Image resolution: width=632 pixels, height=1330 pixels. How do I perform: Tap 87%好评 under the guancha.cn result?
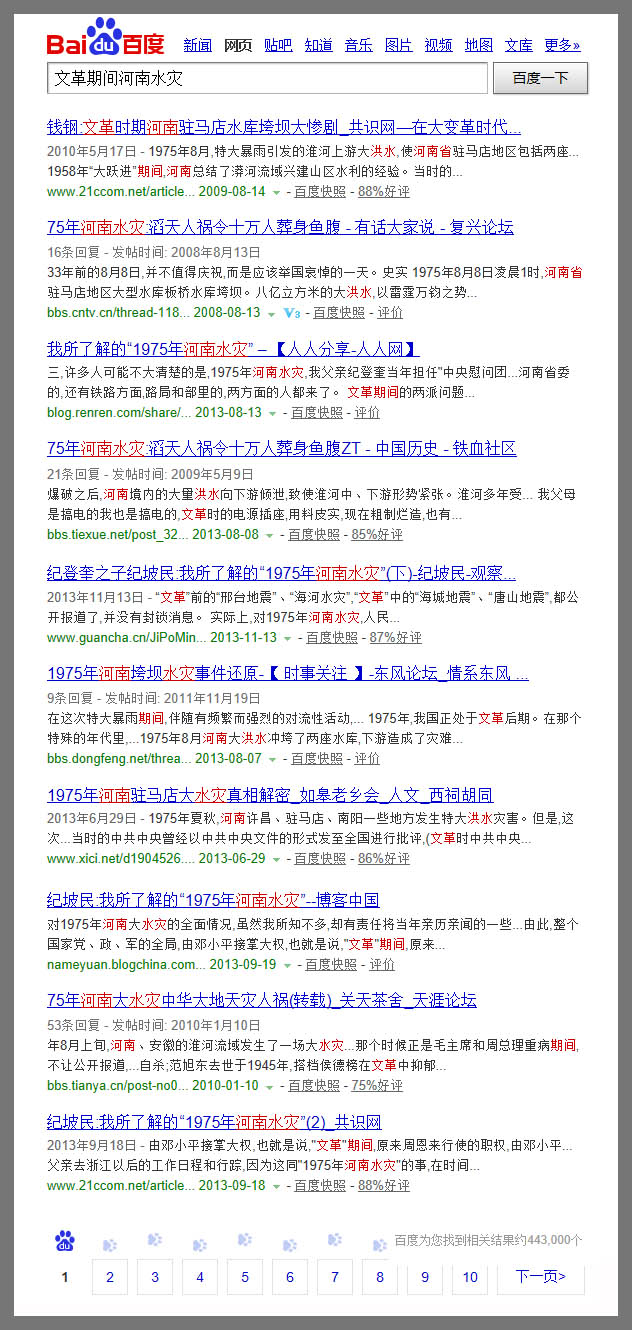tap(395, 637)
